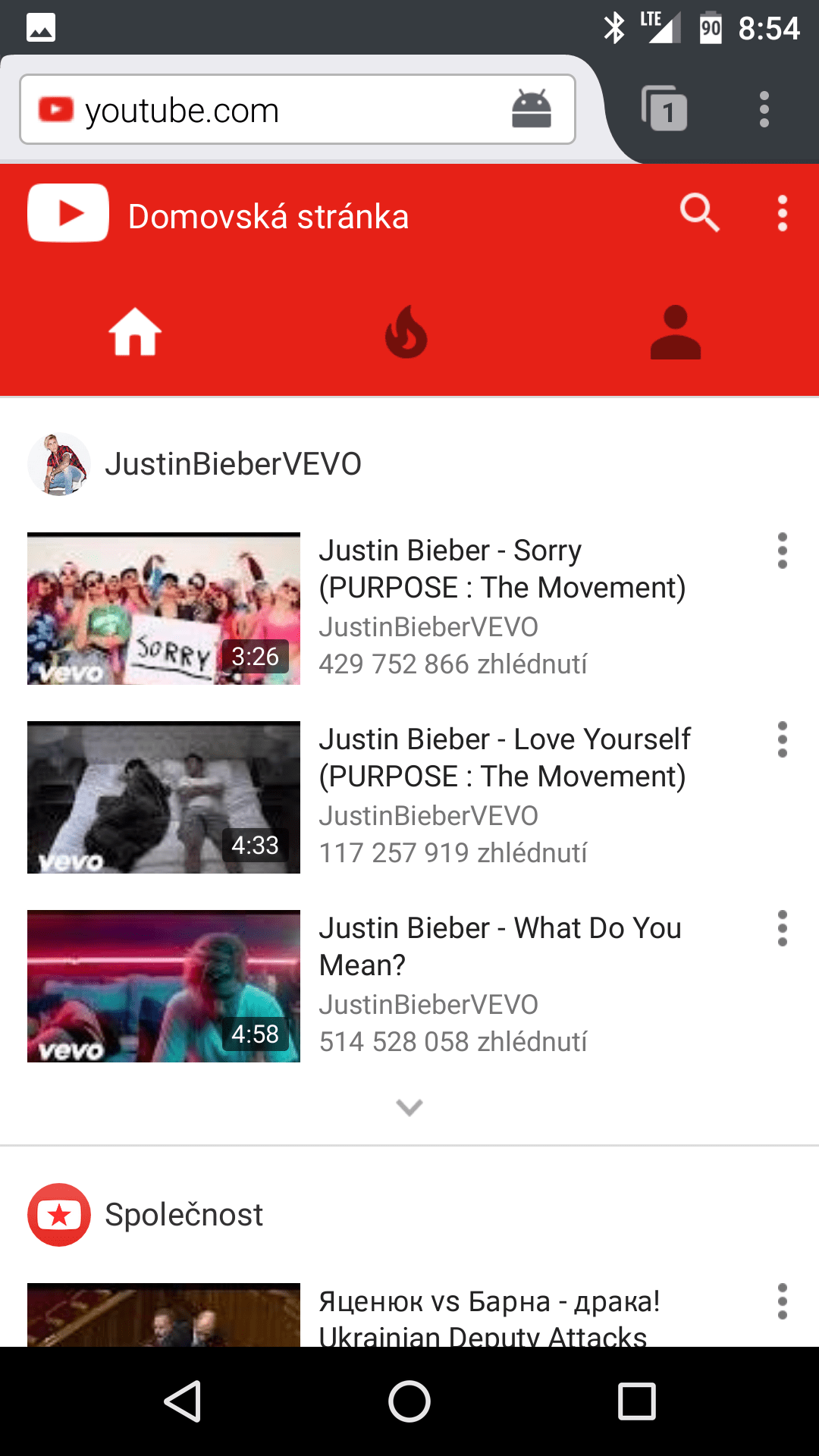Open options for the Яценюк vs Барна video
Image resolution: width=819 pixels, height=1456 pixels.
click(x=783, y=1301)
